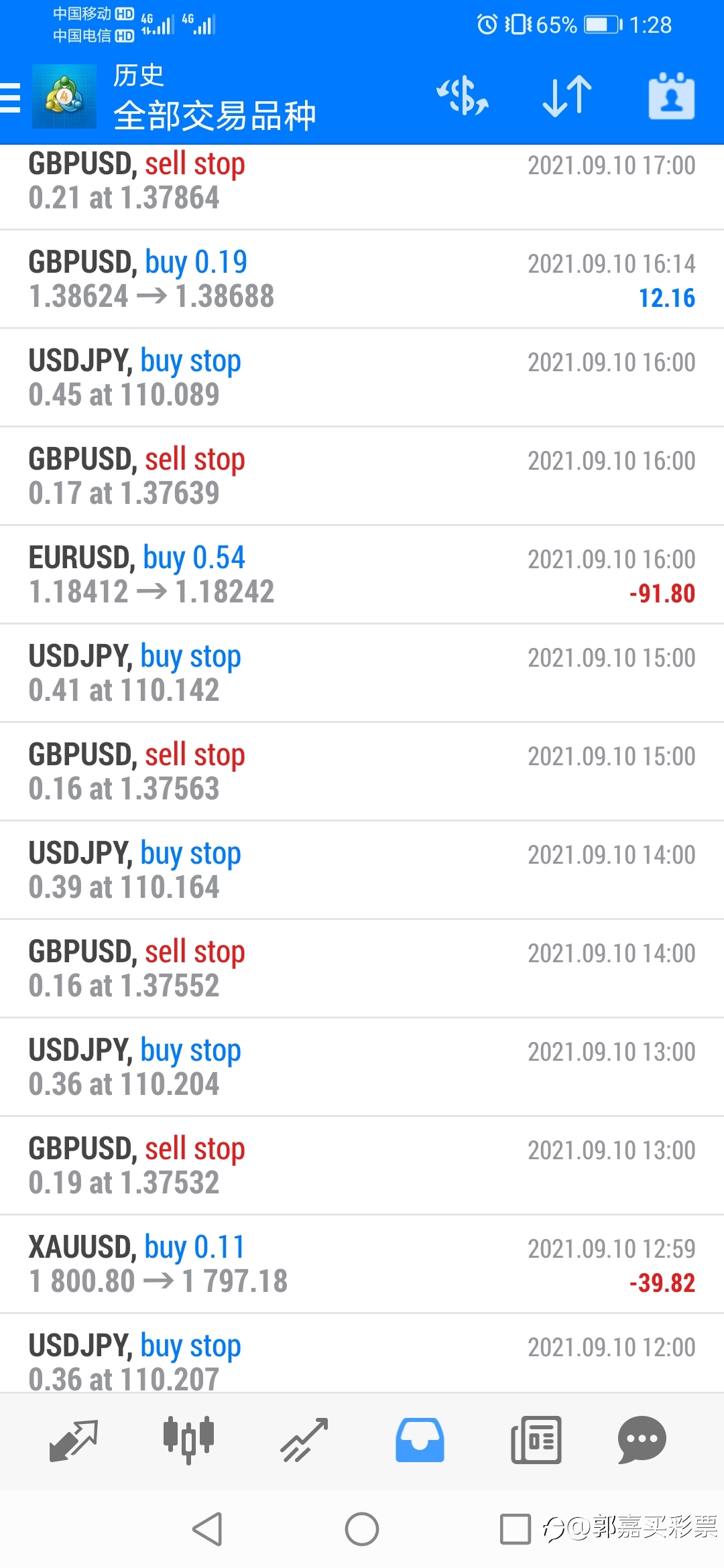Tap the system home button
Image resolution: width=724 pixels, height=1568 pixels.
tap(362, 1529)
